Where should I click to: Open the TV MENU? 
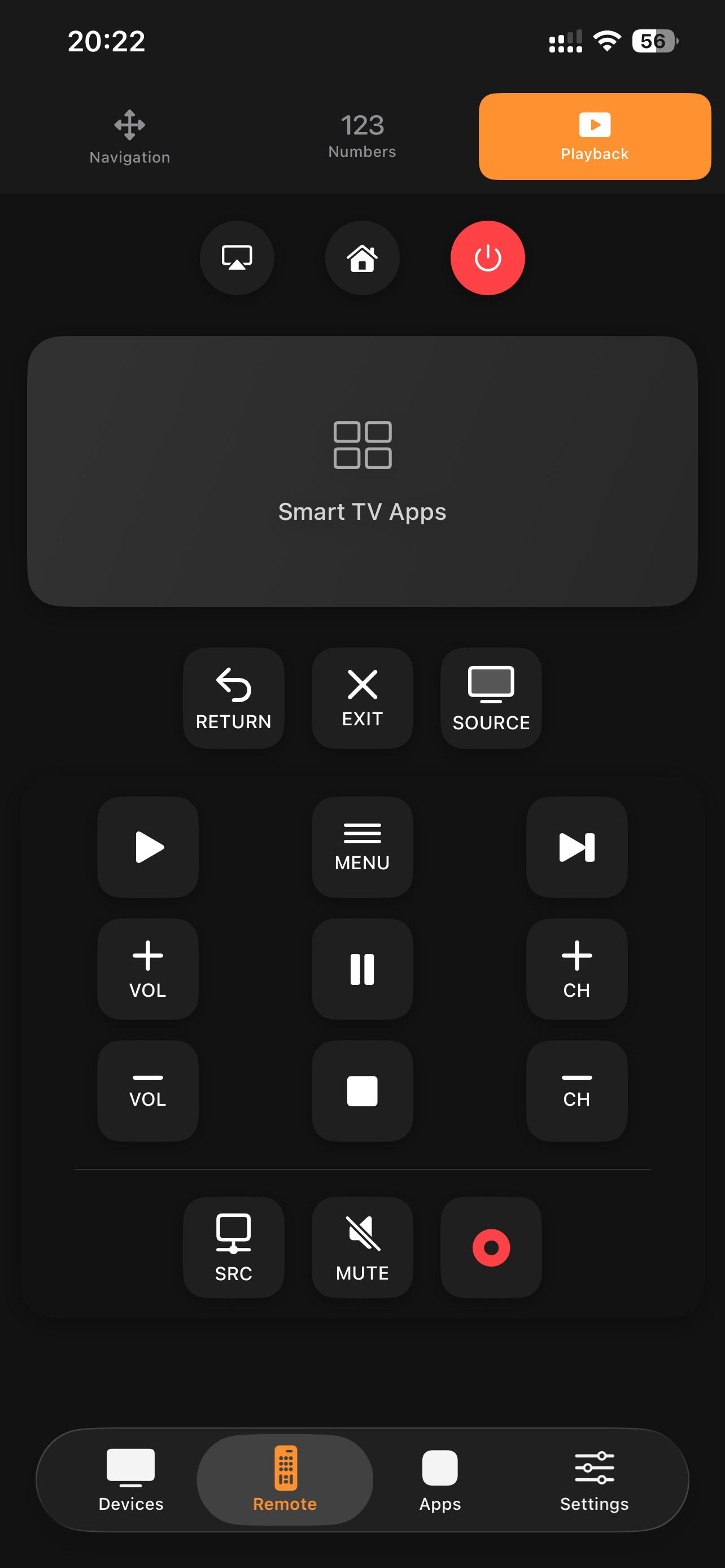coord(362,847)
